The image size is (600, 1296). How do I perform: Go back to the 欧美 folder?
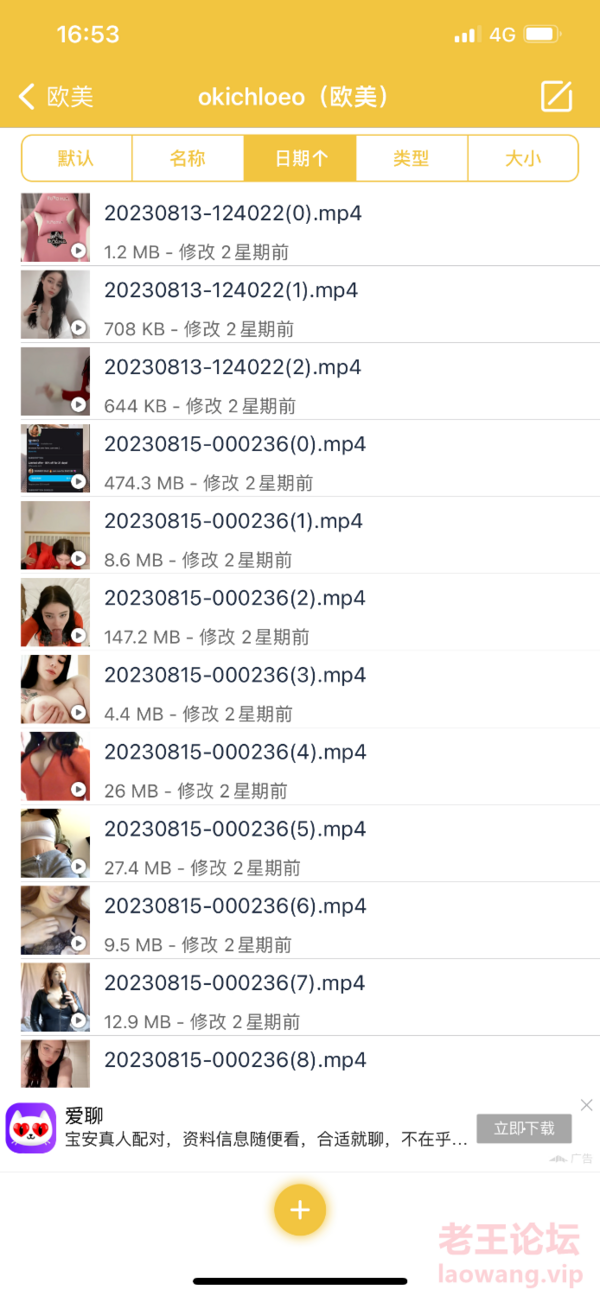pyautogui.click(x=56, y=97)
